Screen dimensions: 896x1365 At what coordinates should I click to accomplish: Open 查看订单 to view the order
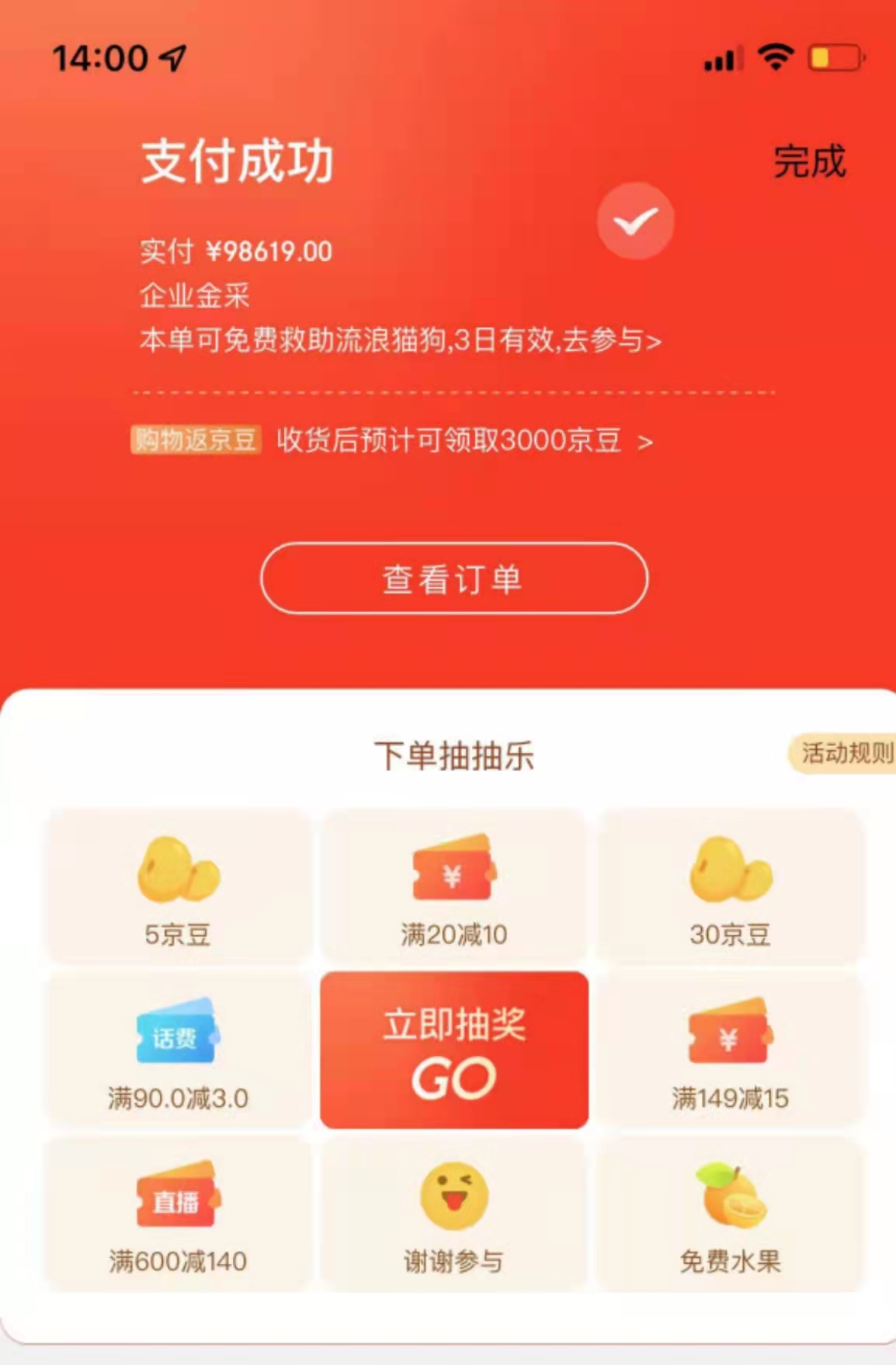(x=454, y=579)
